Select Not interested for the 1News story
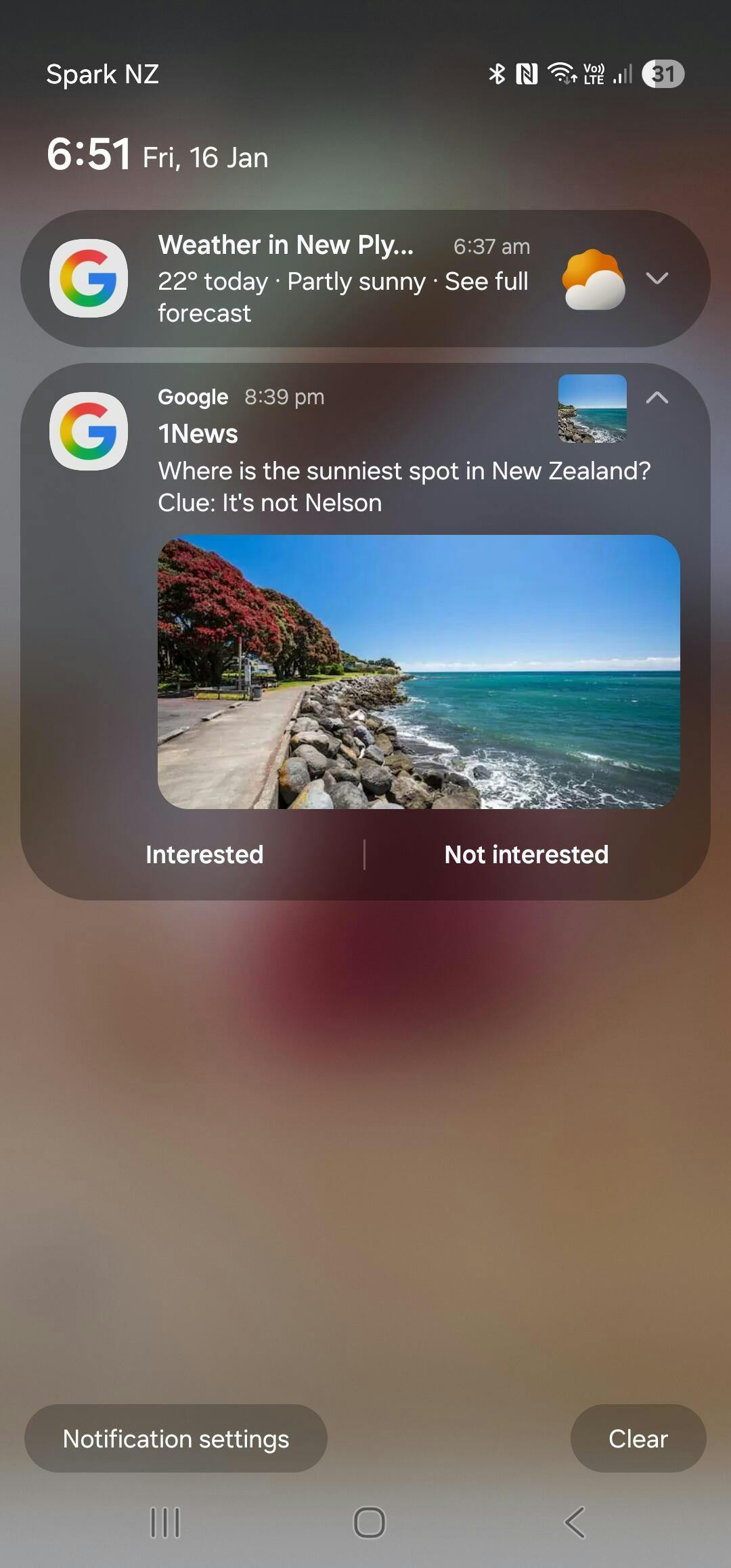This screenshot has height=1568, width=731. (x=526, y=854)
